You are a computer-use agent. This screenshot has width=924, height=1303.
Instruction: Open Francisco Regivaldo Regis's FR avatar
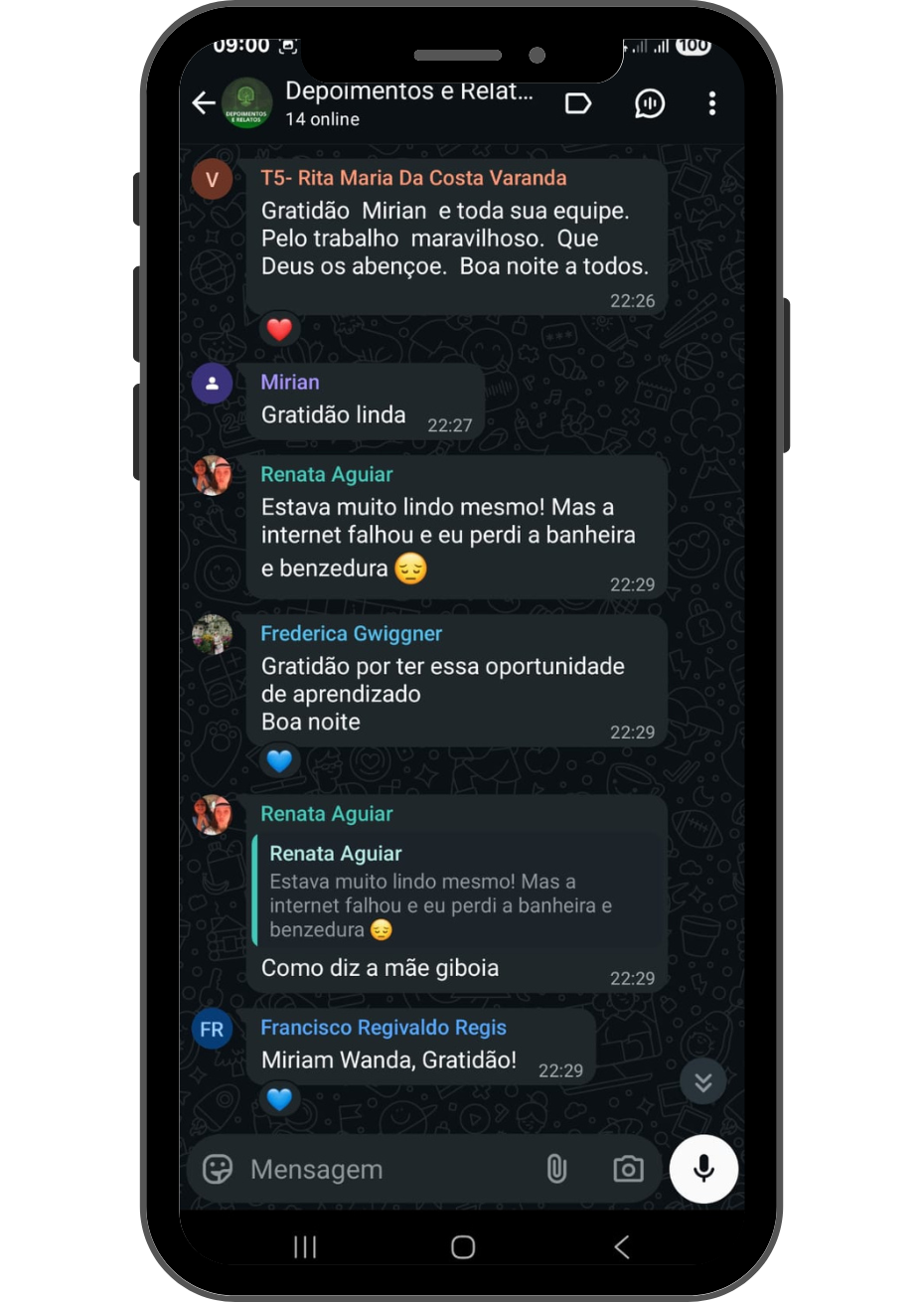click(212, 1030)
